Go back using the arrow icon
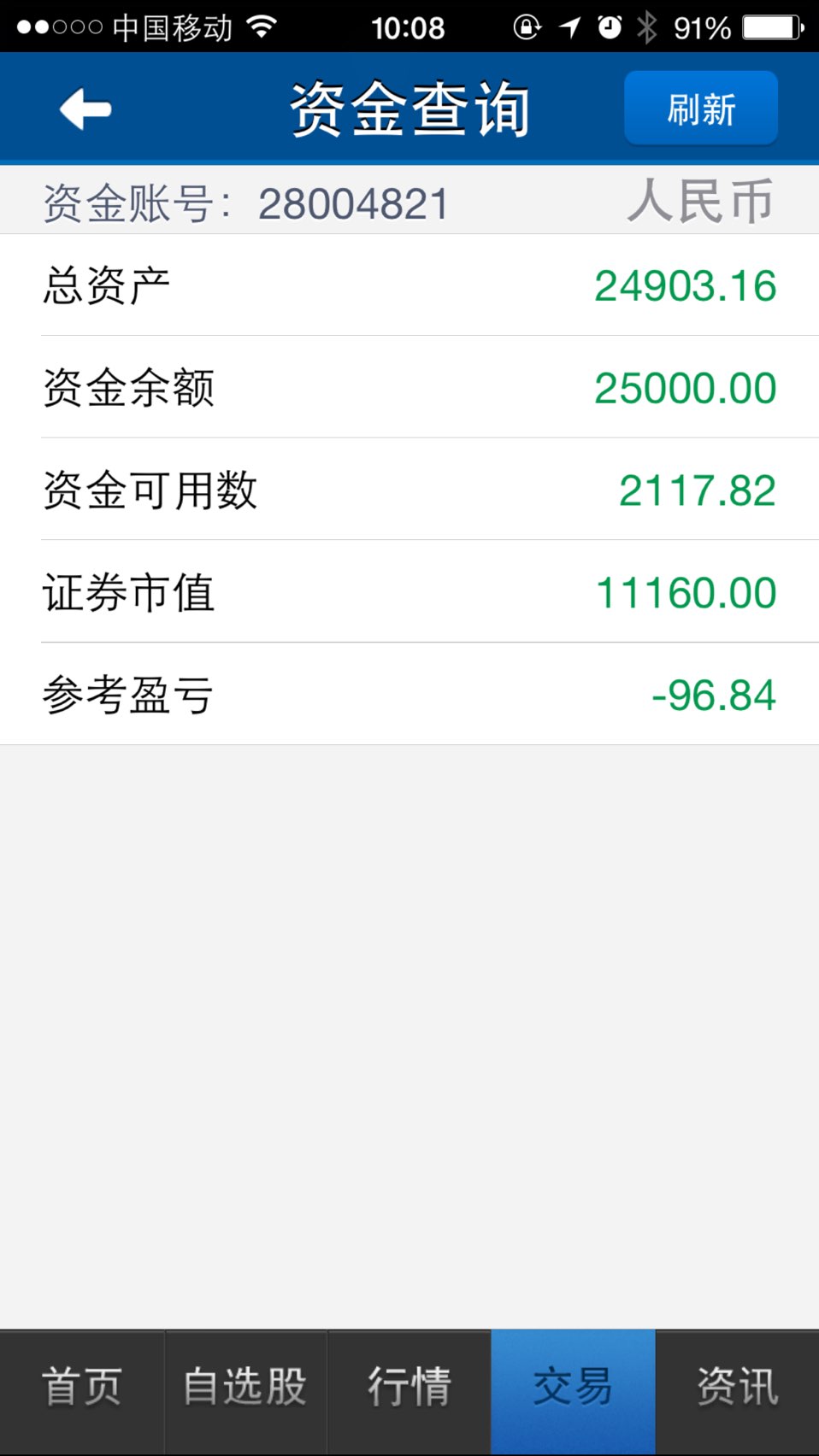Viewport: 819px width, 1456px height. pos(85,109)
